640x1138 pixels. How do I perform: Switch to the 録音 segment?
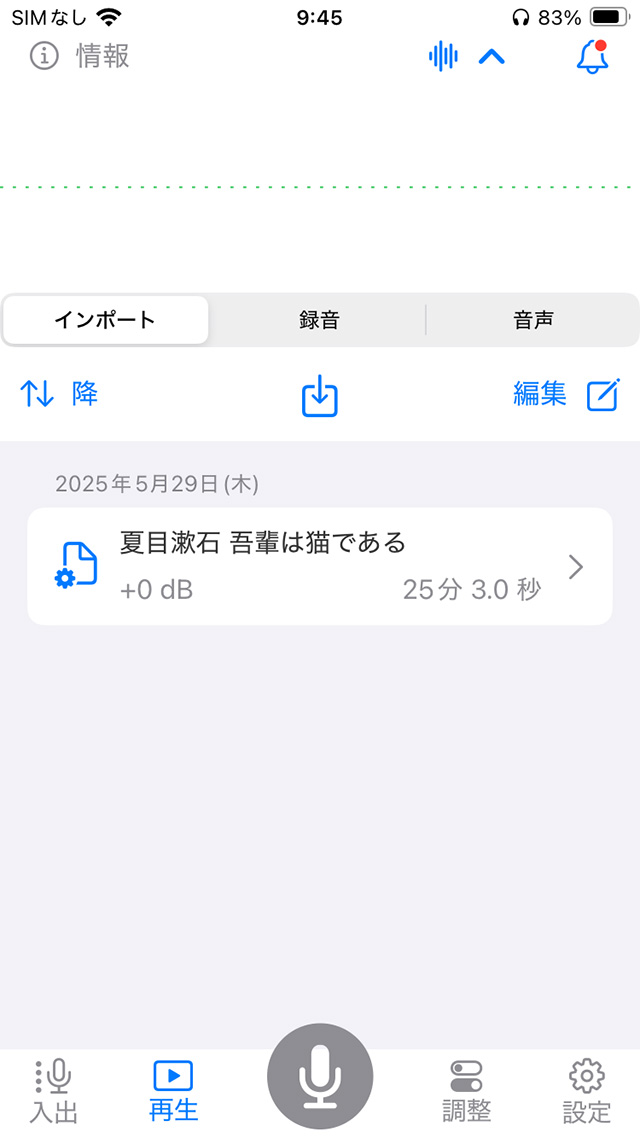319,320
